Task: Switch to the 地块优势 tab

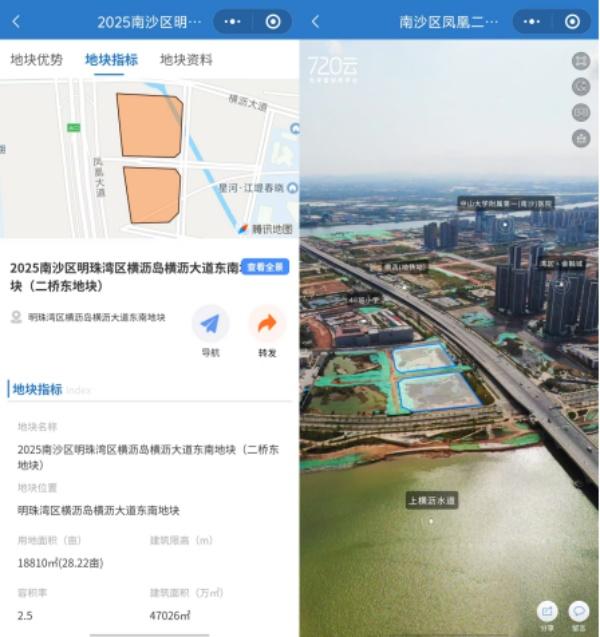Action: click(x=36, y=60)
